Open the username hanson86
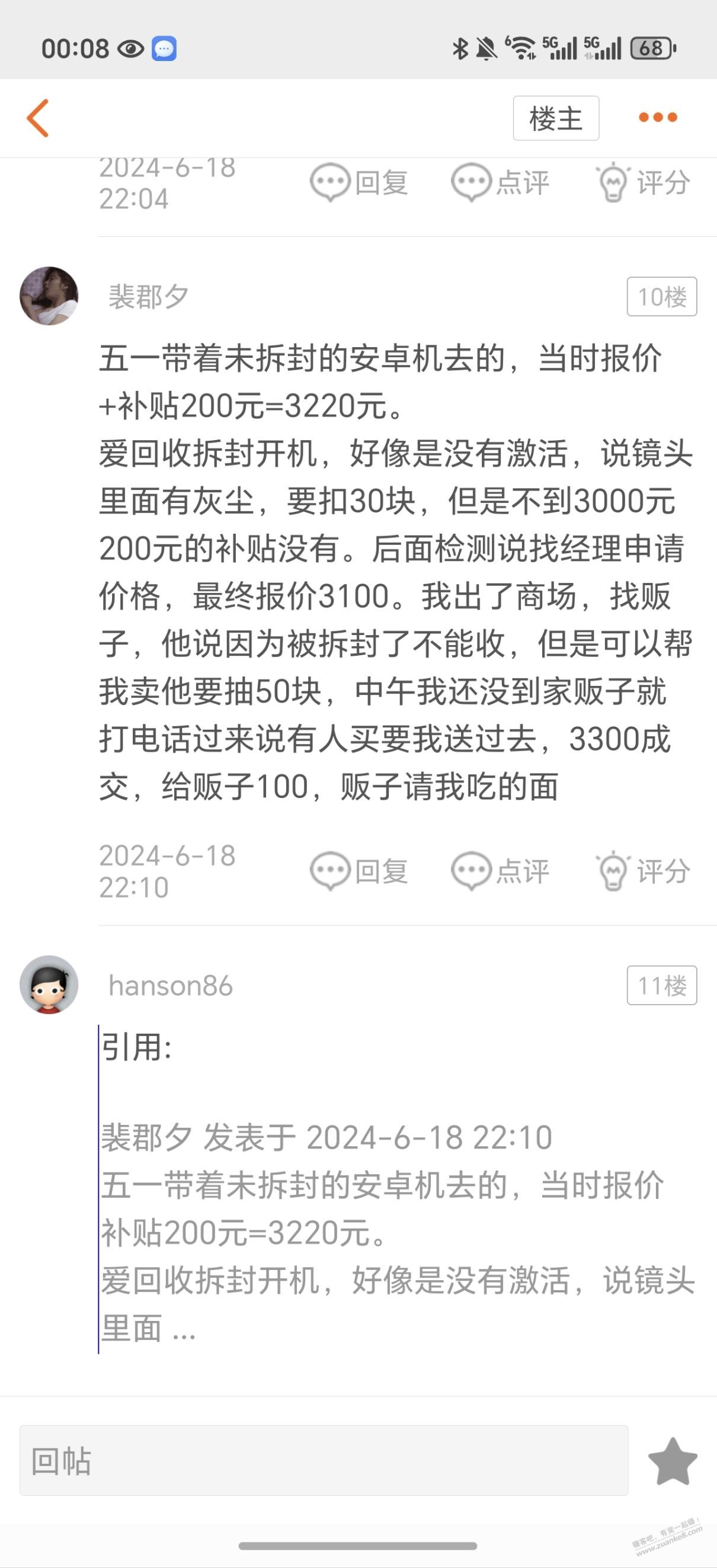 pos(171,986)
